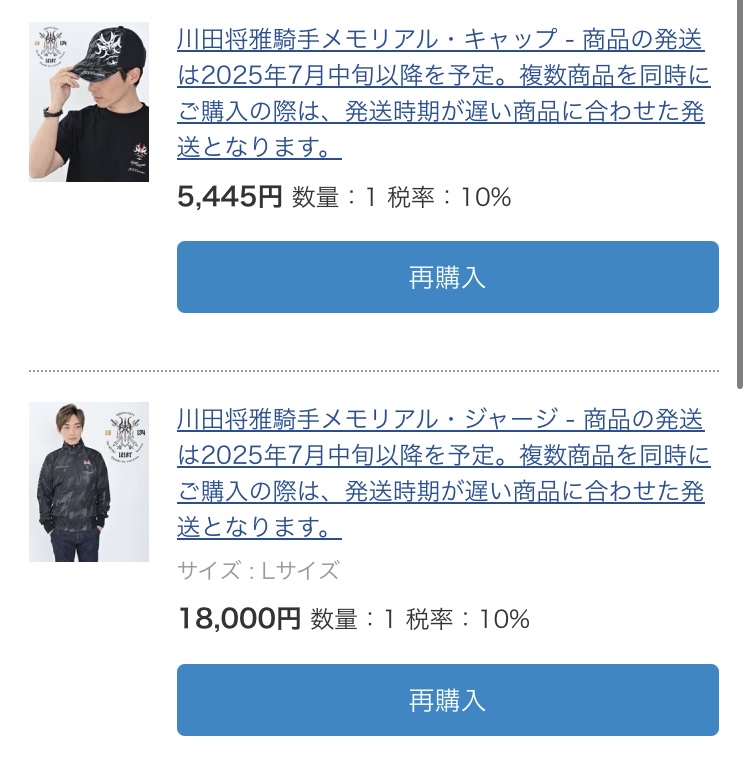The image size is (749, 768).
Task: View the cap product image
Action: (89, 102)
